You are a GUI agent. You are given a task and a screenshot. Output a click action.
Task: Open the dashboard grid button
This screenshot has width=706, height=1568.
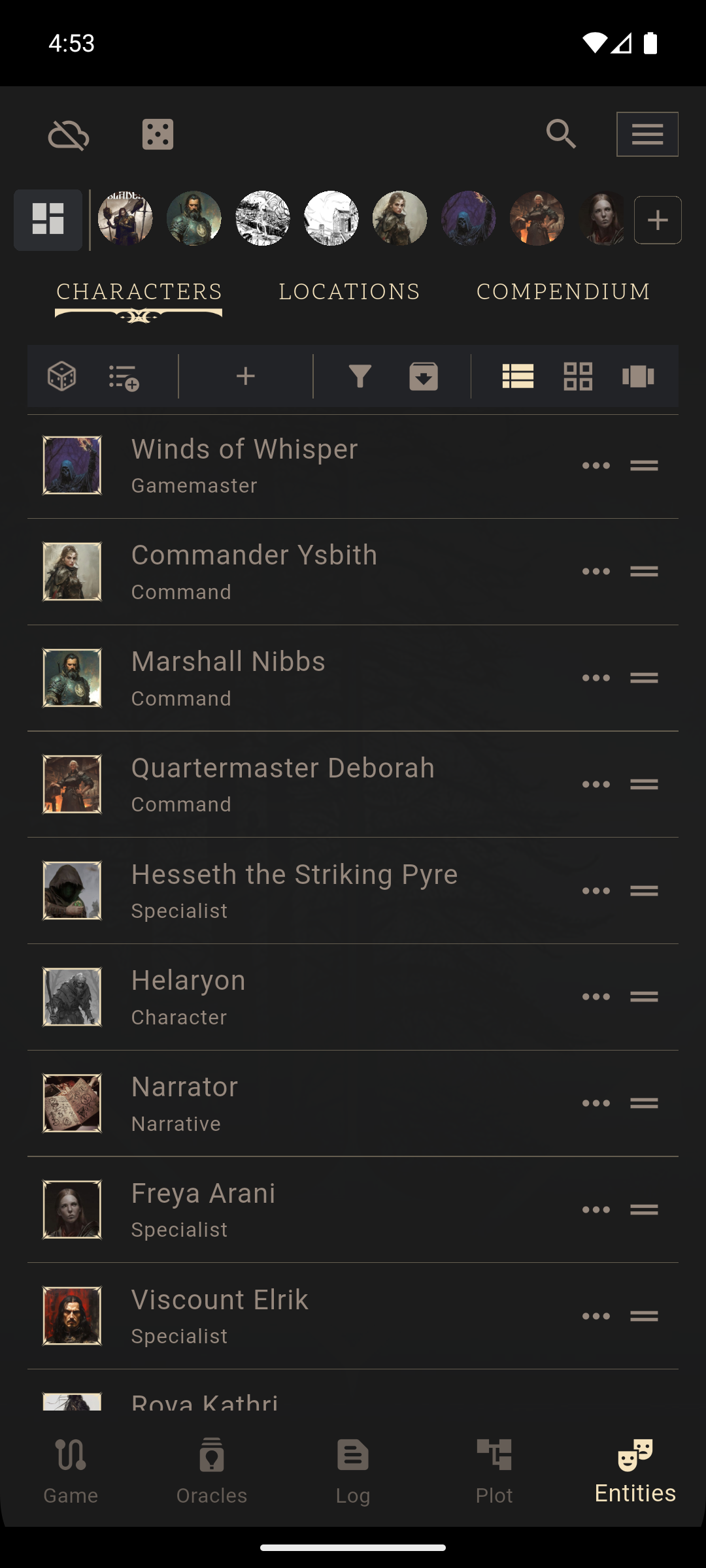48,220
